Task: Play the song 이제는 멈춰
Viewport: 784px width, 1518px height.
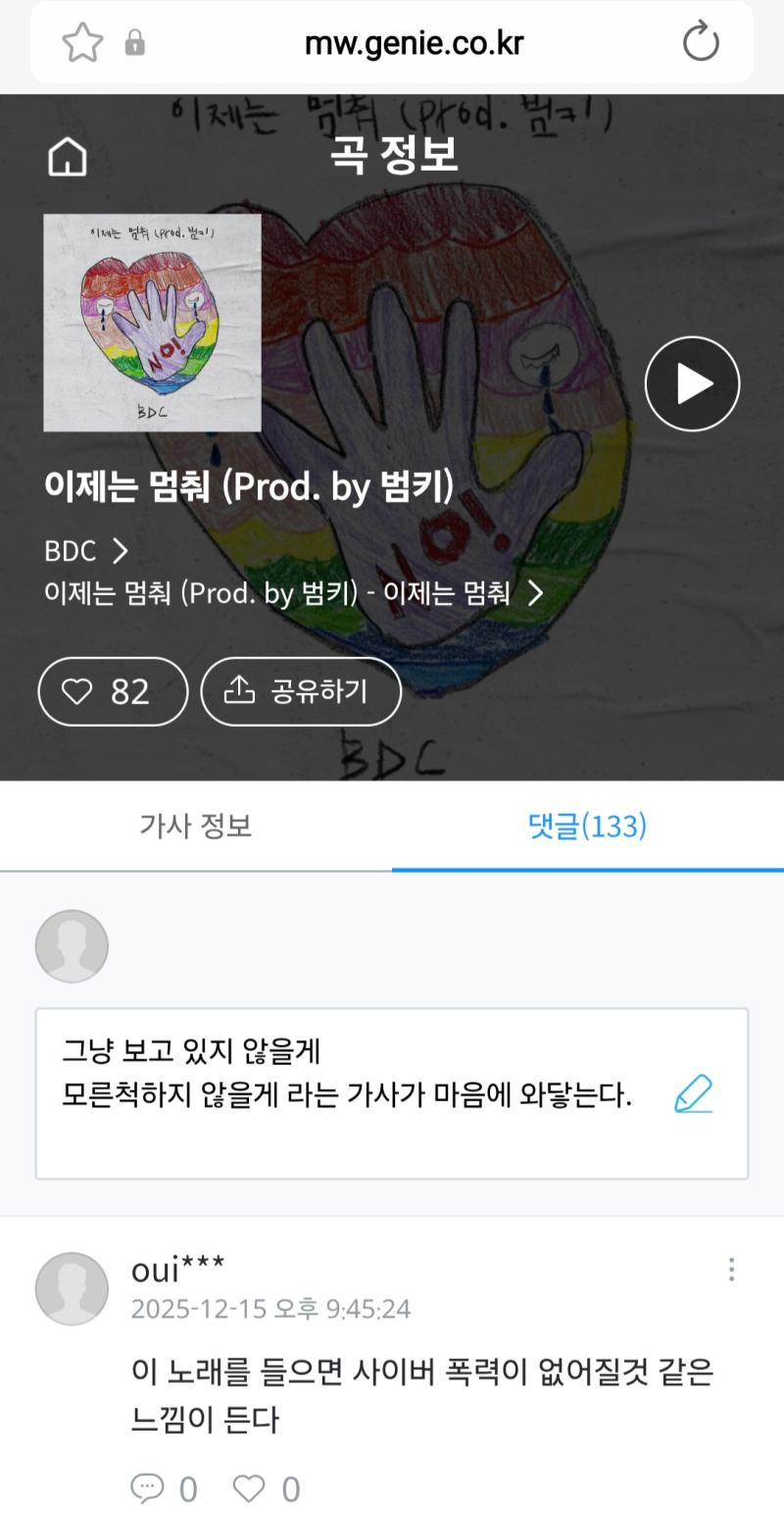Action: pyautogui.click(x=692, y=383)
